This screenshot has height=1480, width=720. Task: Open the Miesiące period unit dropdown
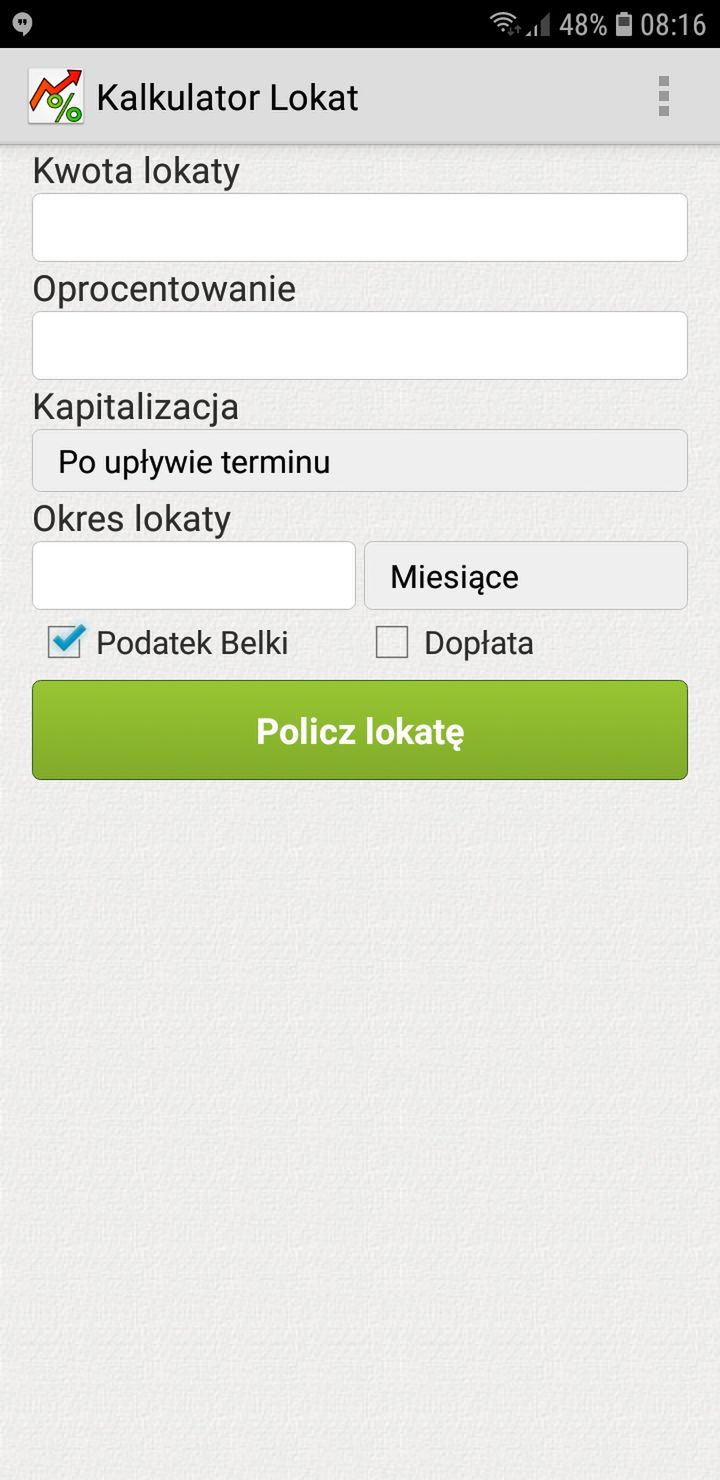point(526,576)
